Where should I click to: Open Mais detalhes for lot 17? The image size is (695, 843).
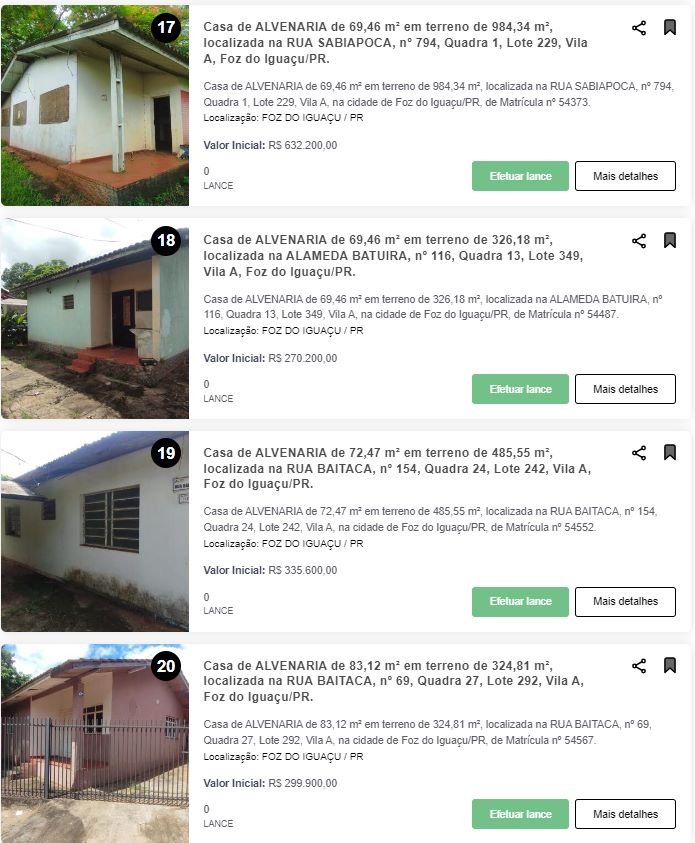(x=625, y=176)
